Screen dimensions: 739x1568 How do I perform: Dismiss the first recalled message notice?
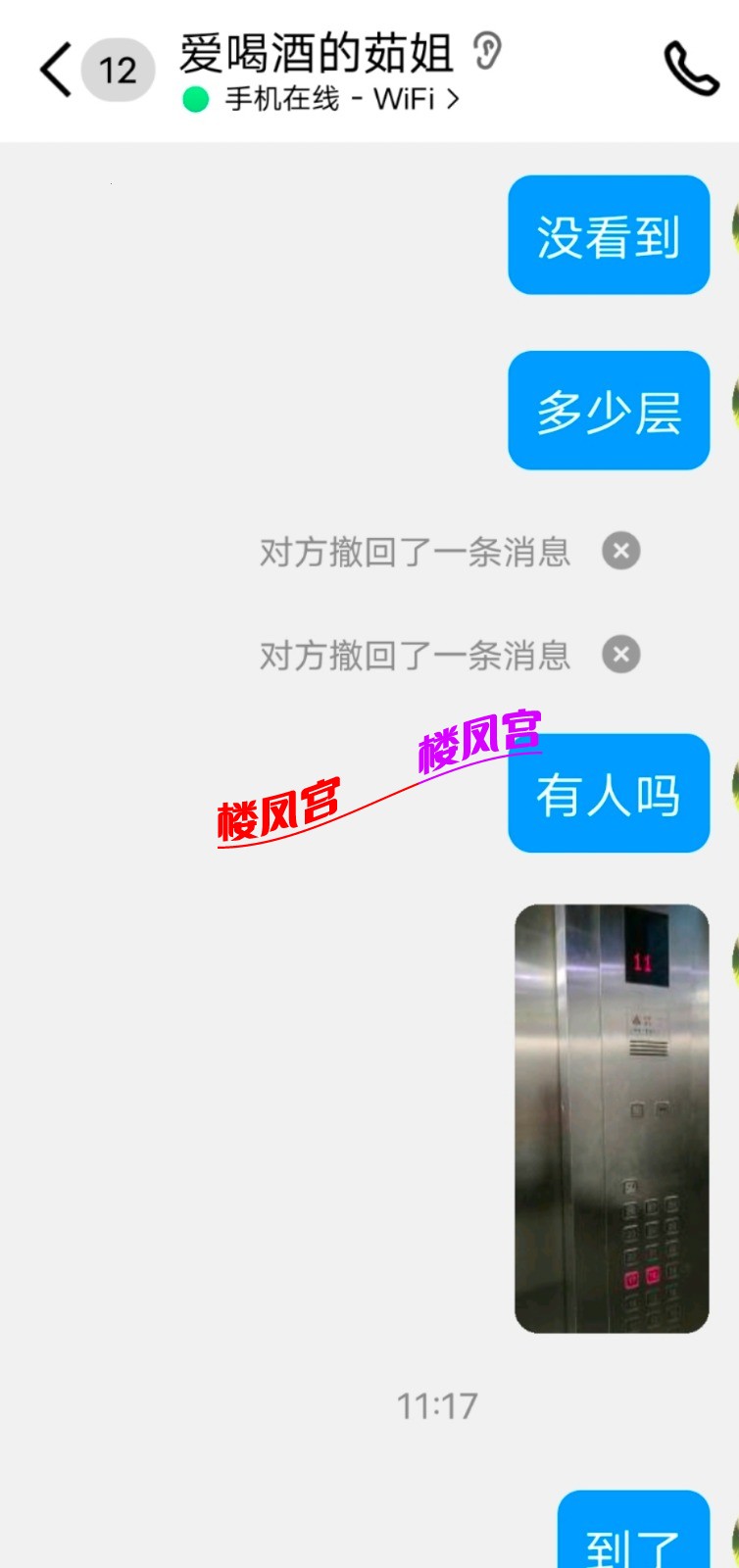(620, 551)
